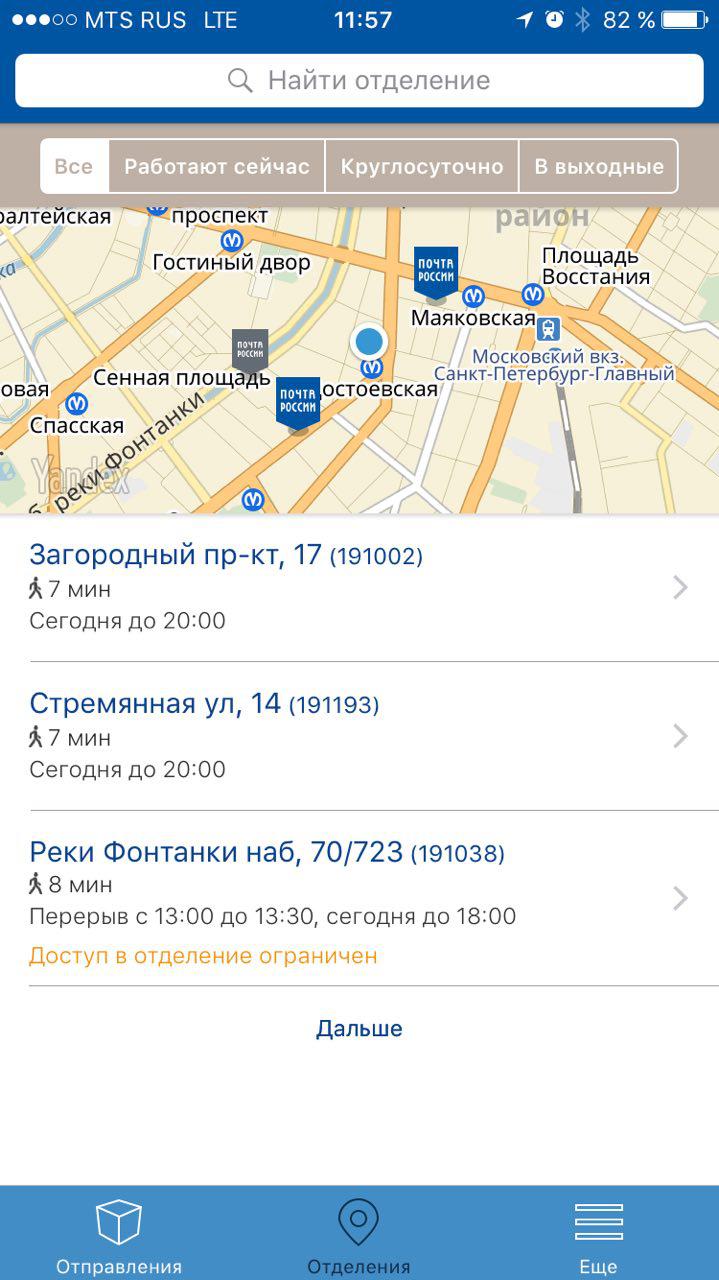Open Стремянная ул, 14 office details
The image size is (719, 1280).
click(x=359, y=735)
